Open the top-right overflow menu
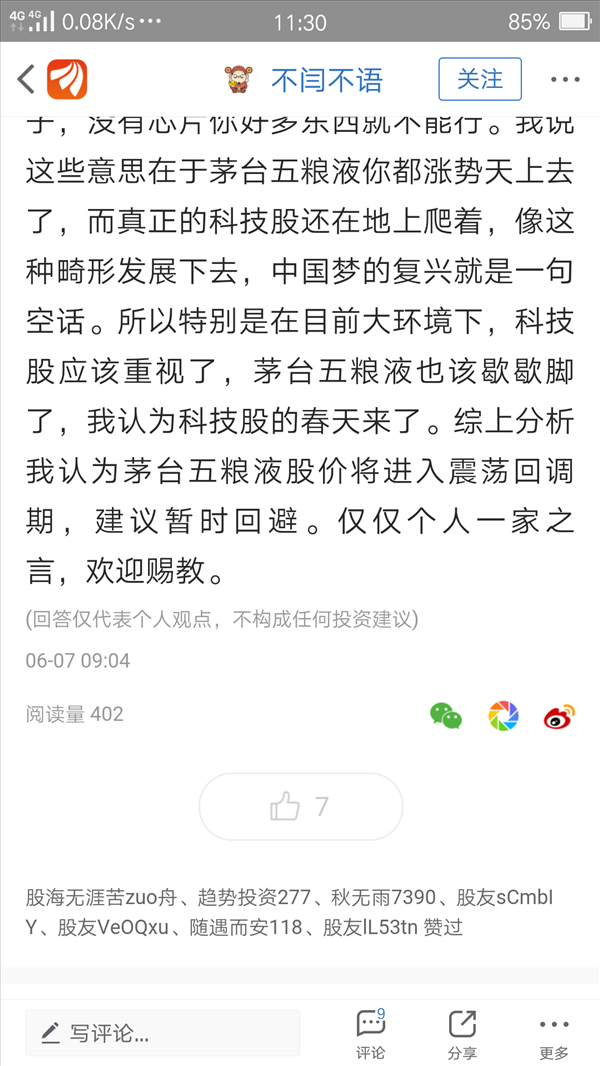This screenshot has height=1066, width=600. tap(565, 80)
